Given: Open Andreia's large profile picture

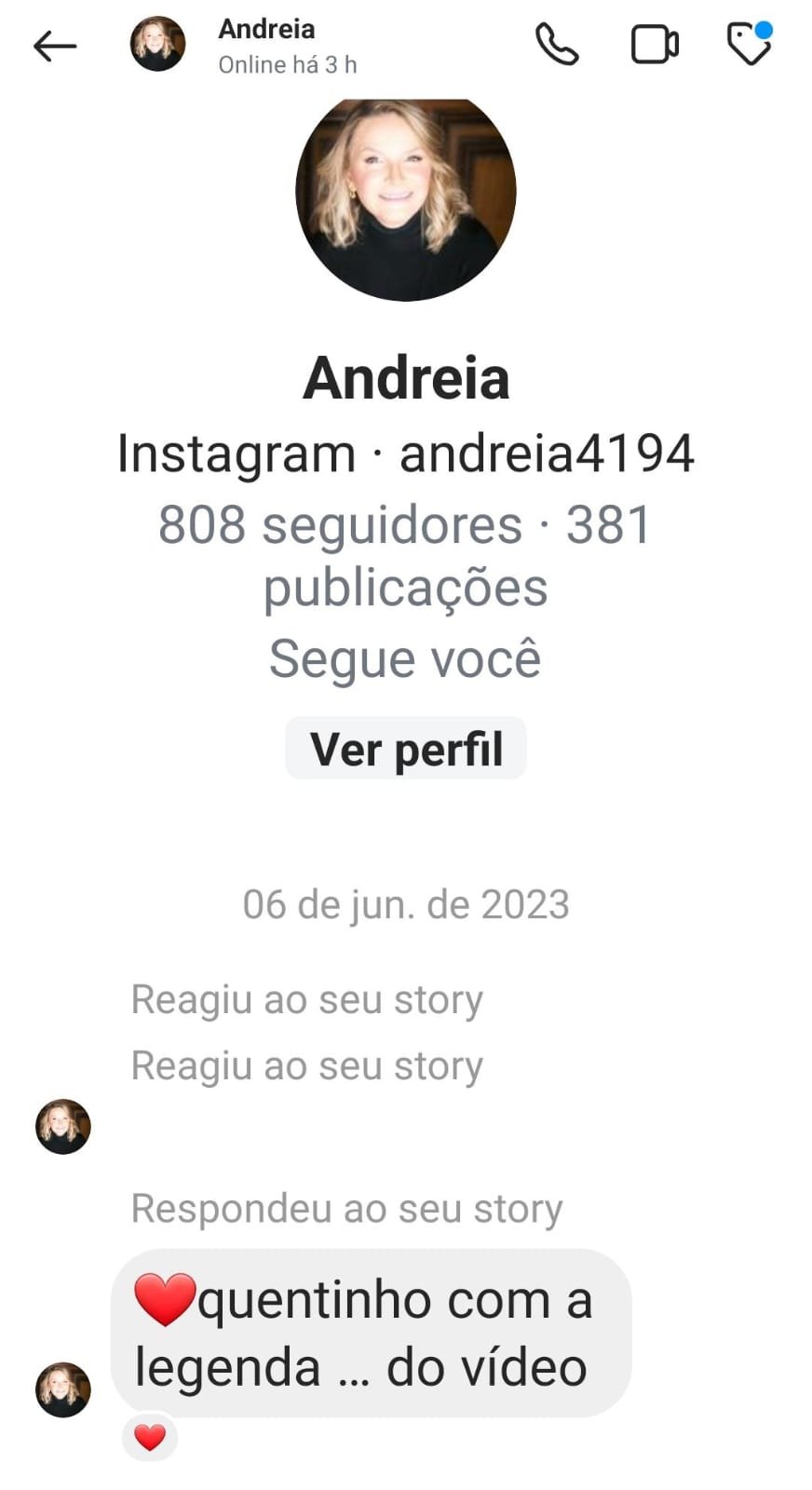Looking at the screenshot, I should coord(406,197).
